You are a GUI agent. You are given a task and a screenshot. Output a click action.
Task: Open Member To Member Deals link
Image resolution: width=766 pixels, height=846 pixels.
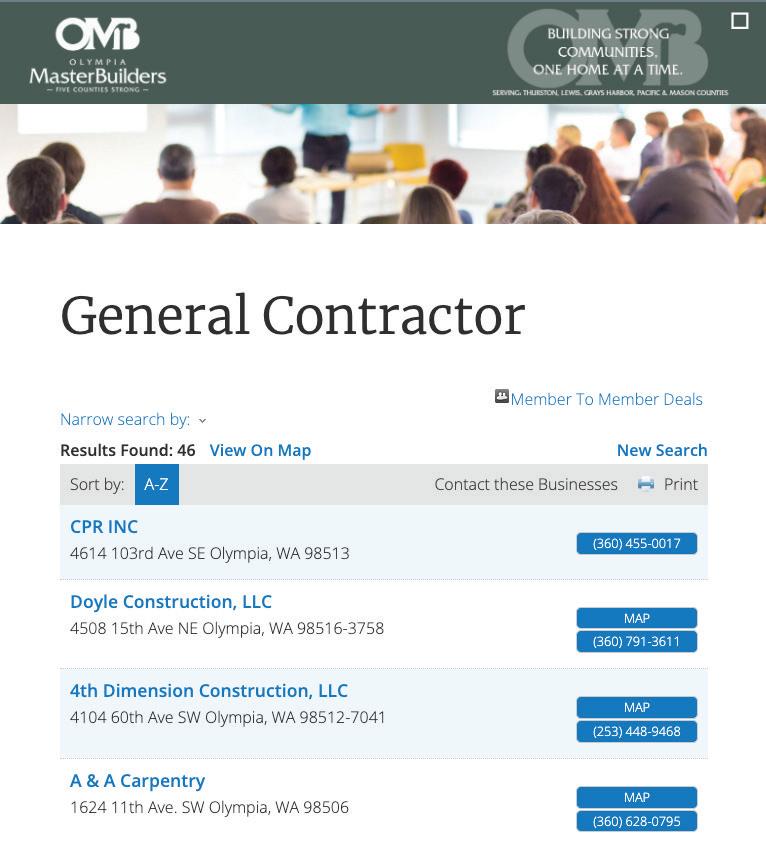click(606, 399)
